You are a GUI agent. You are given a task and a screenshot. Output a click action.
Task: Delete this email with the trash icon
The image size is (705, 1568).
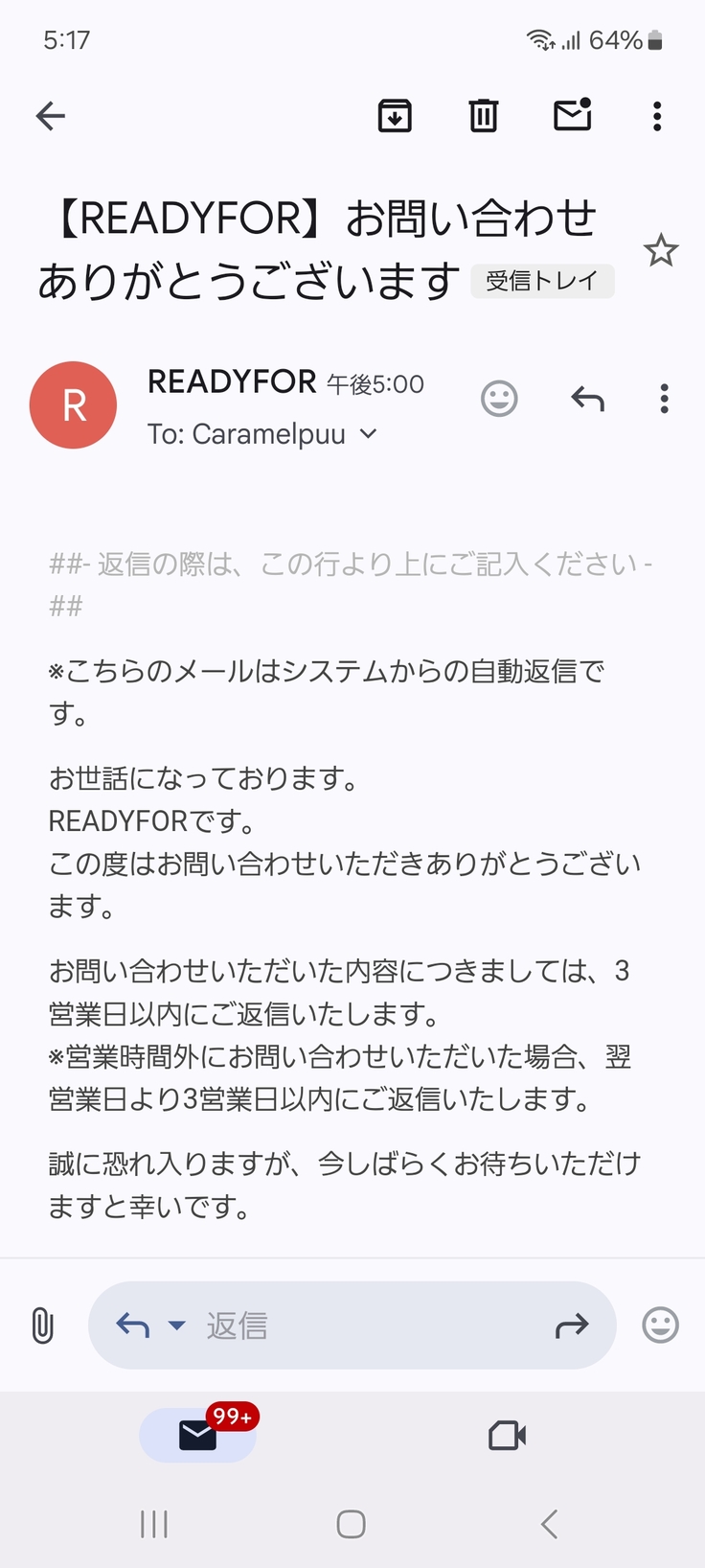click(483, 116)
